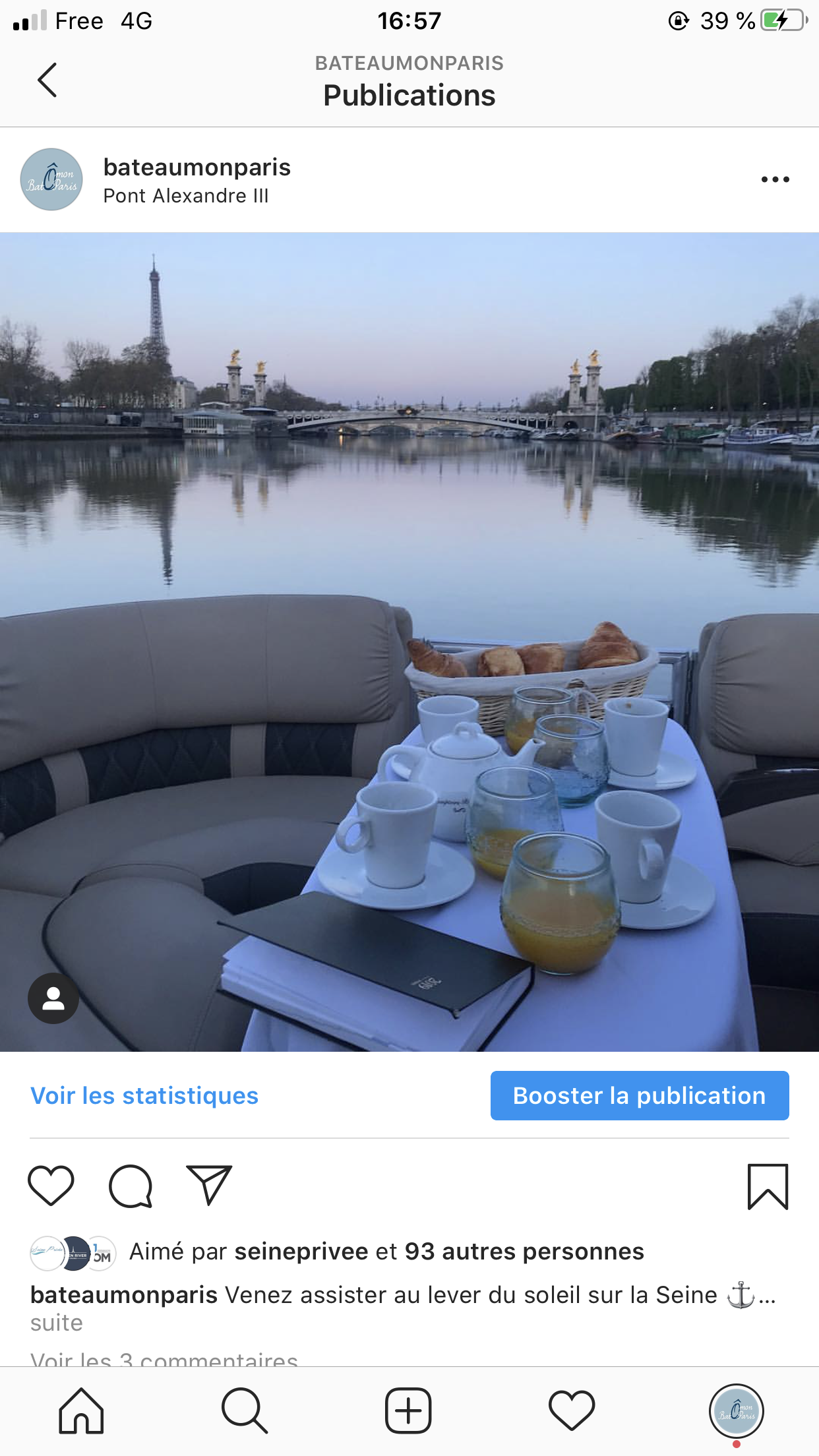Open the three-dot post options menu
The image size is (819, 1456).
[775, 179]
